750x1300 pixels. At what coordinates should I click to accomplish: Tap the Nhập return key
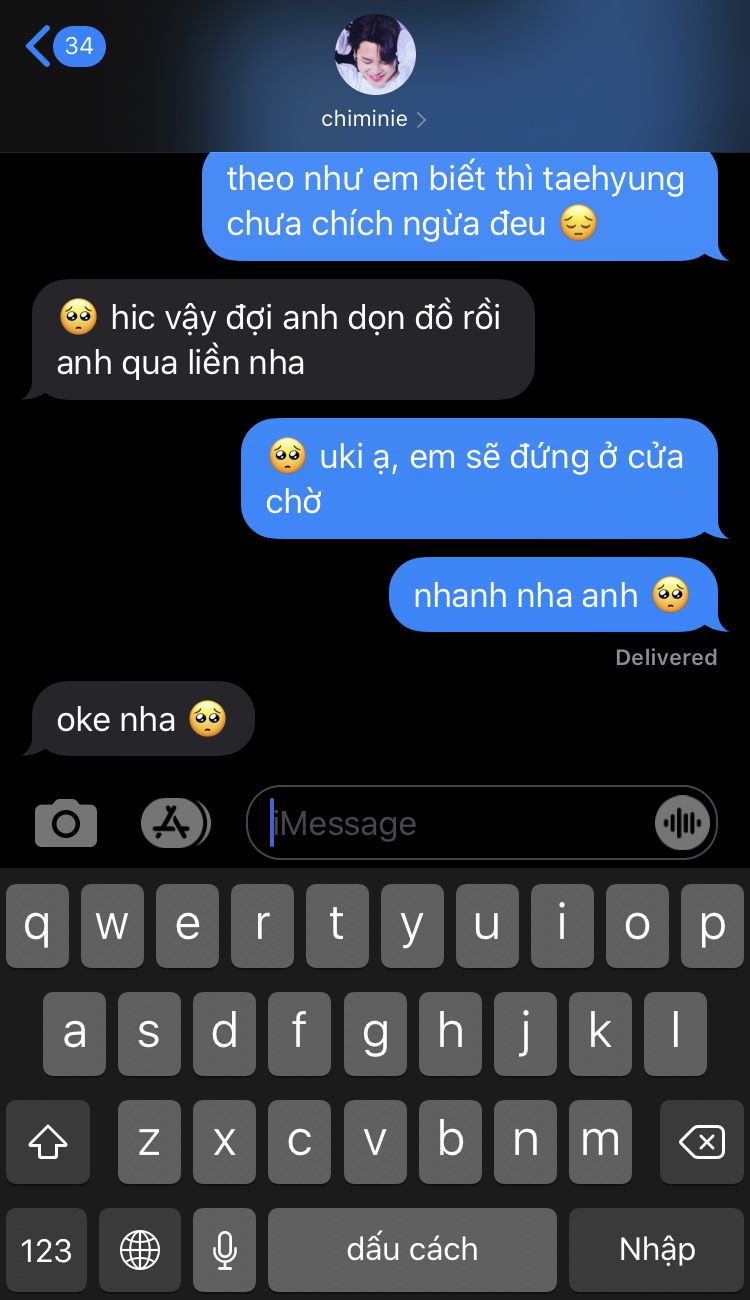[x=657, y=1249]
